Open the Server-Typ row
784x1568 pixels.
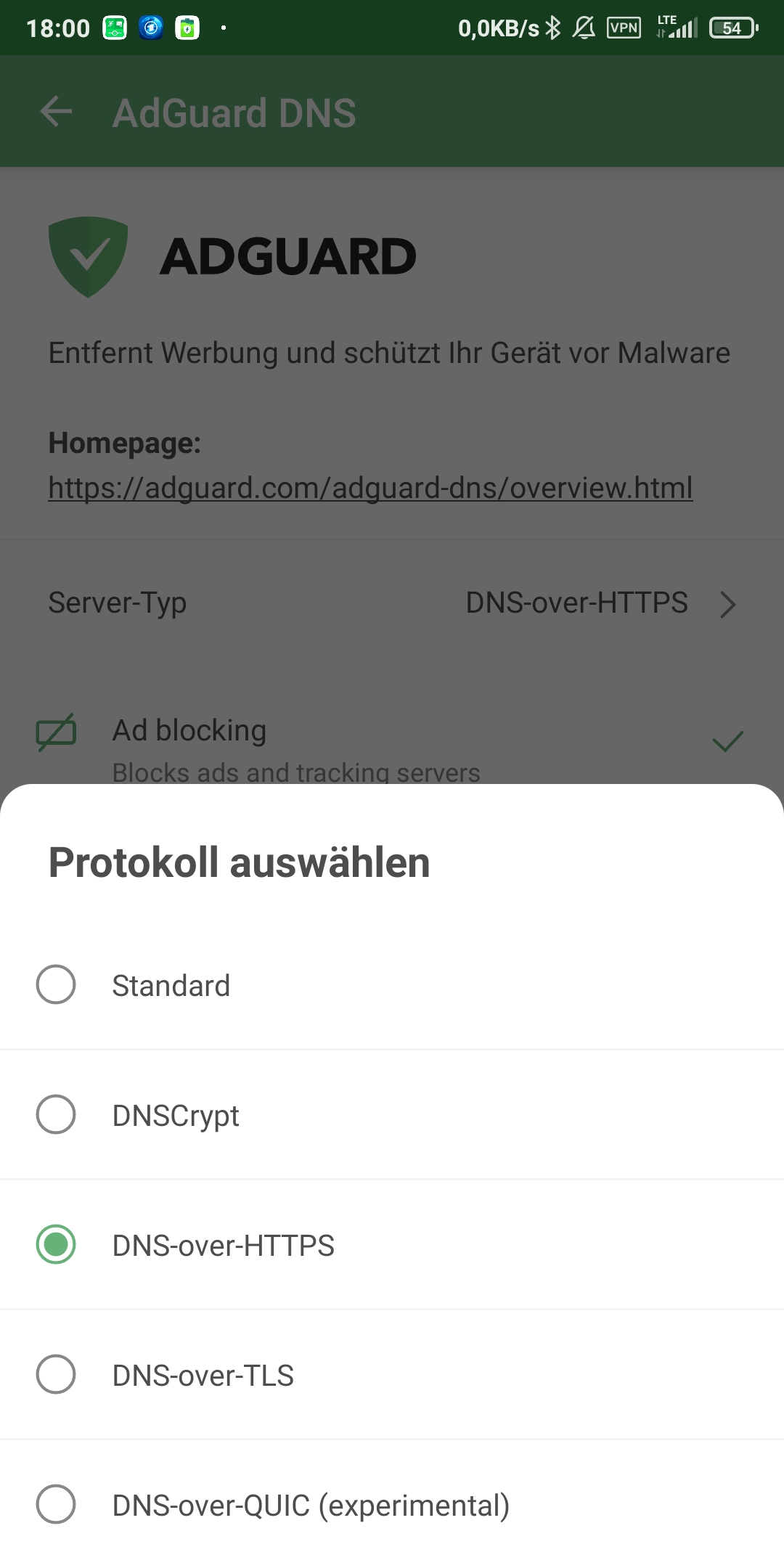pyautogui.click(x=392, y=603)
